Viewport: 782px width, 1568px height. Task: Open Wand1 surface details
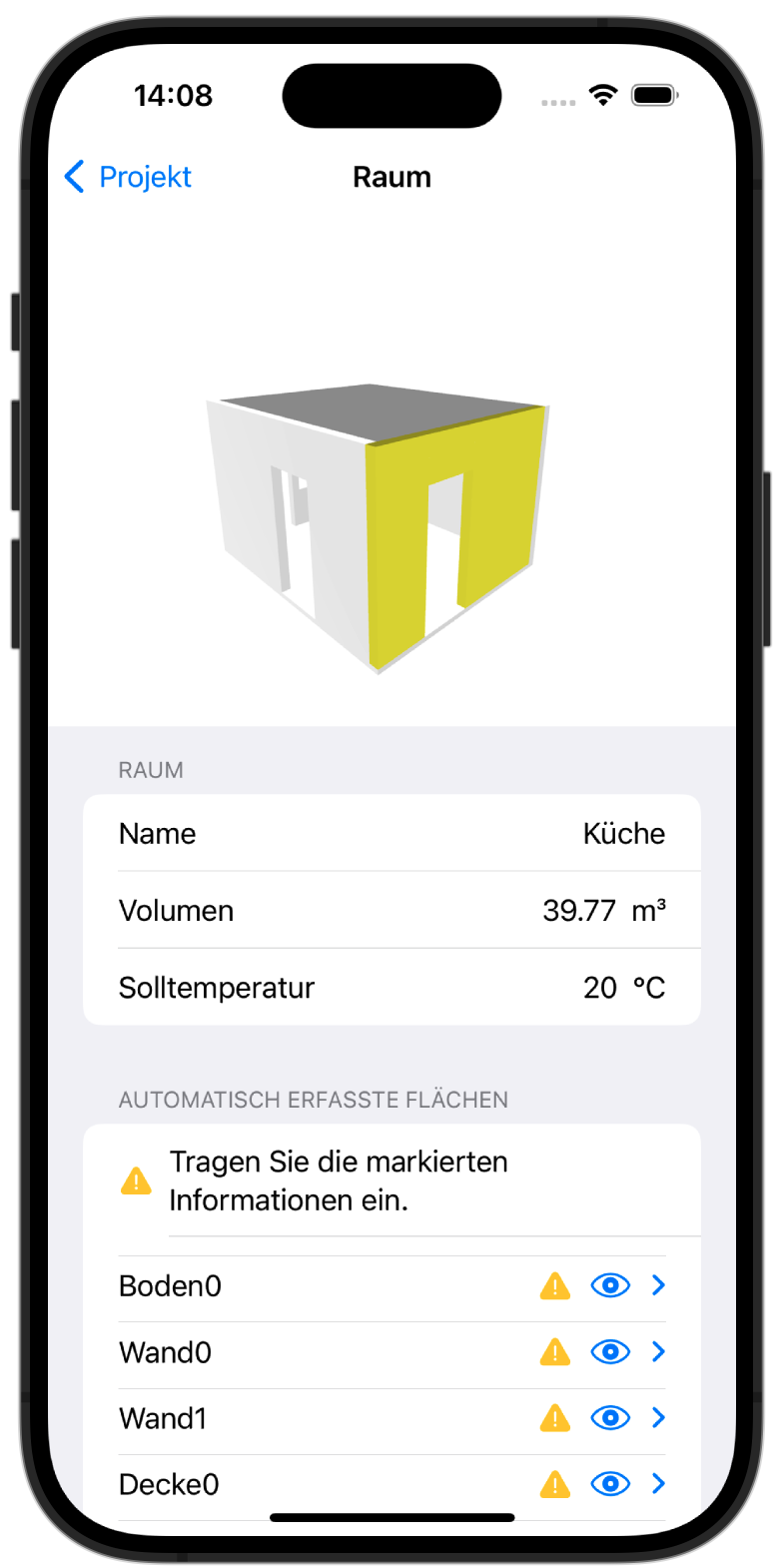(658, 1418)
